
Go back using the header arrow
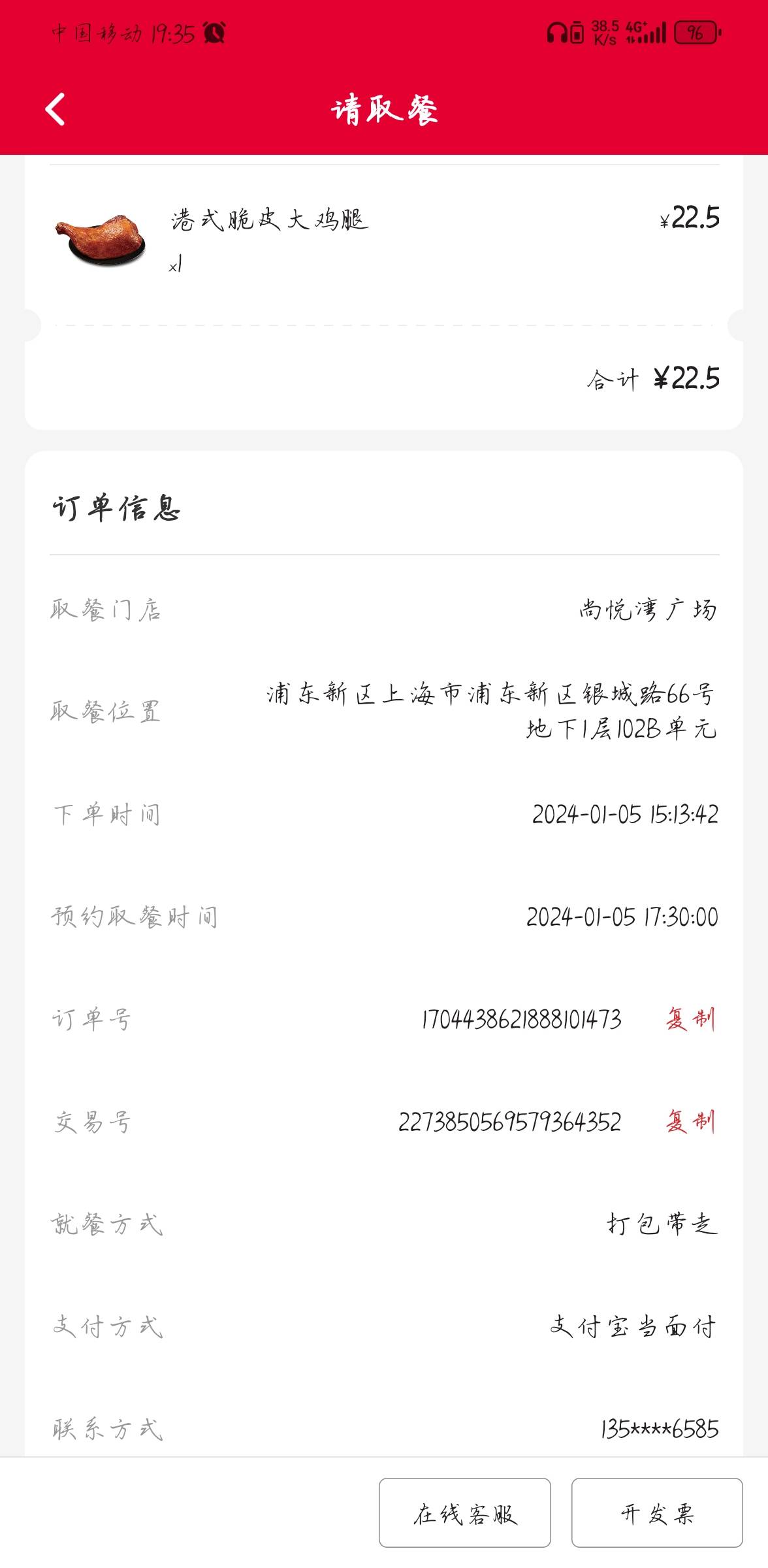coord(56,109)
